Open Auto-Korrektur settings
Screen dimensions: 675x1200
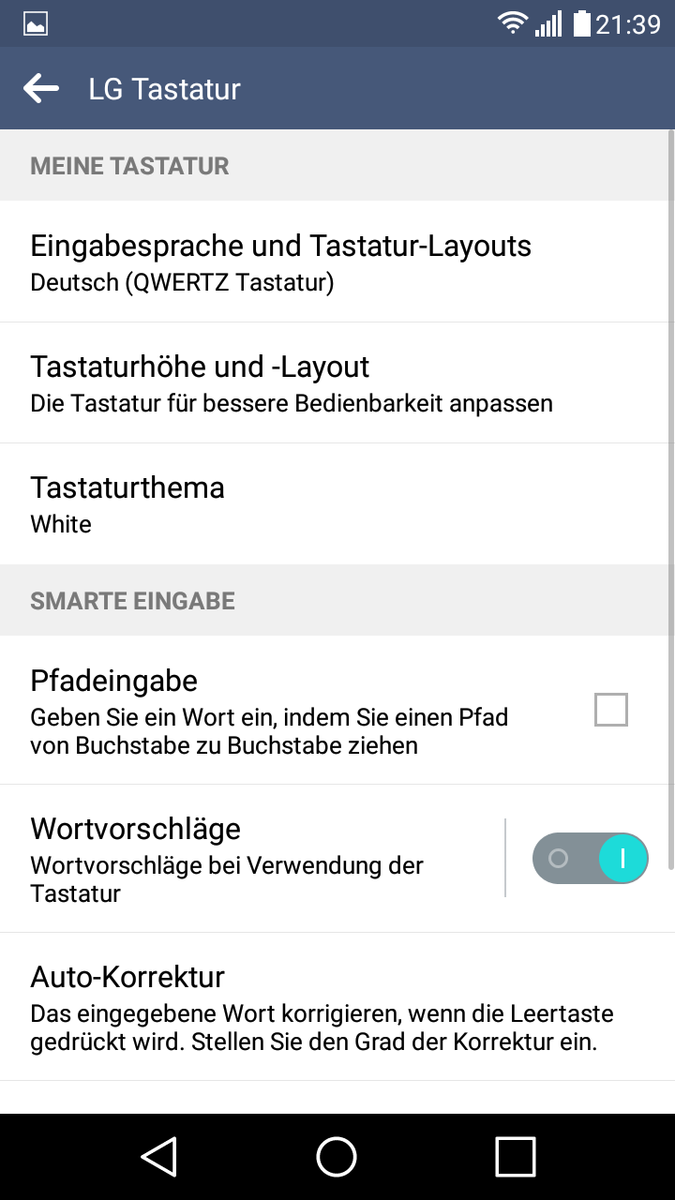pyautogui.click(x=320, y=1007)
